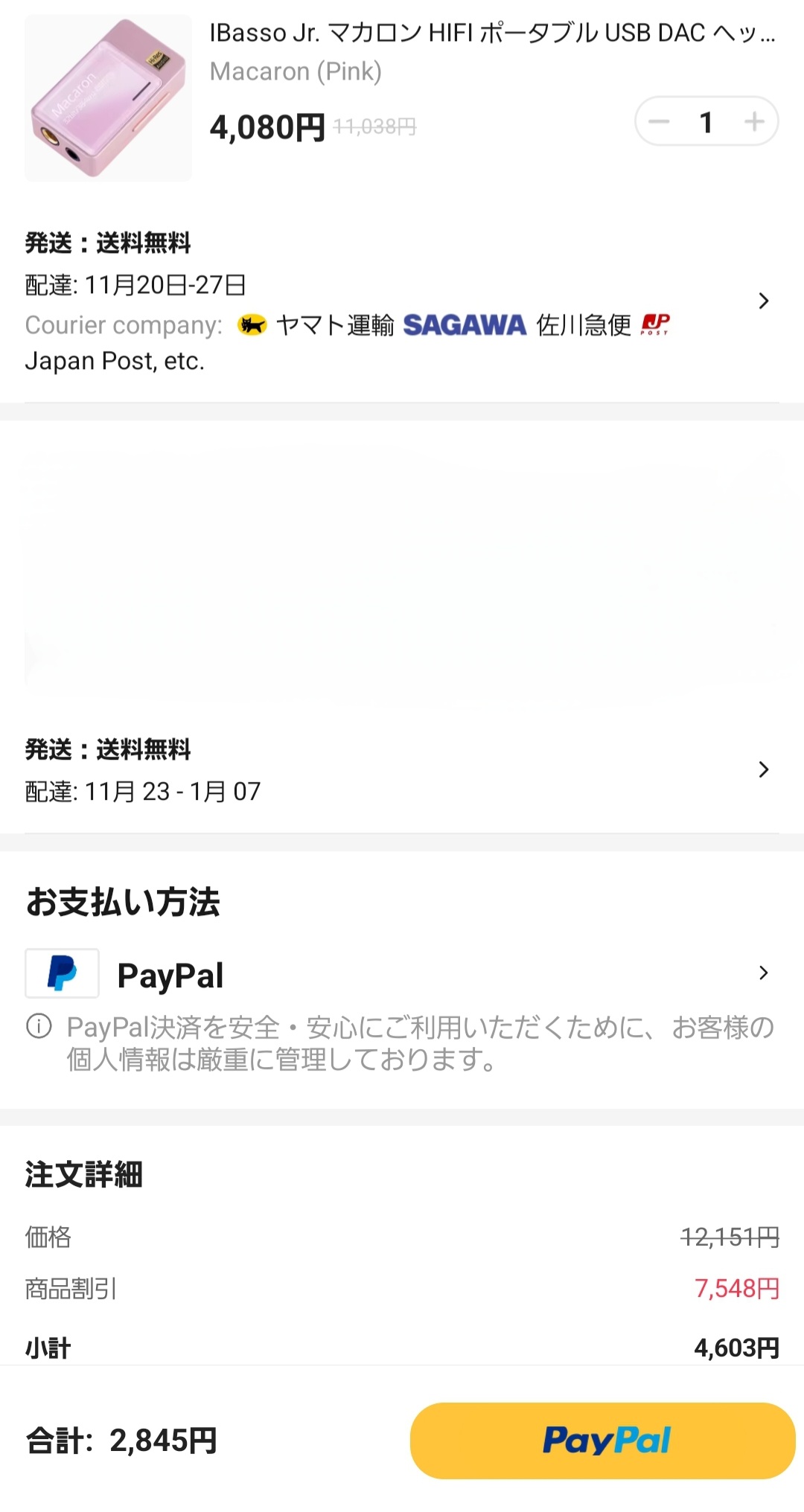804x1512 pixels.
Task: Open the iBasso Jr. Macaron product image
Action: [108, 98]
